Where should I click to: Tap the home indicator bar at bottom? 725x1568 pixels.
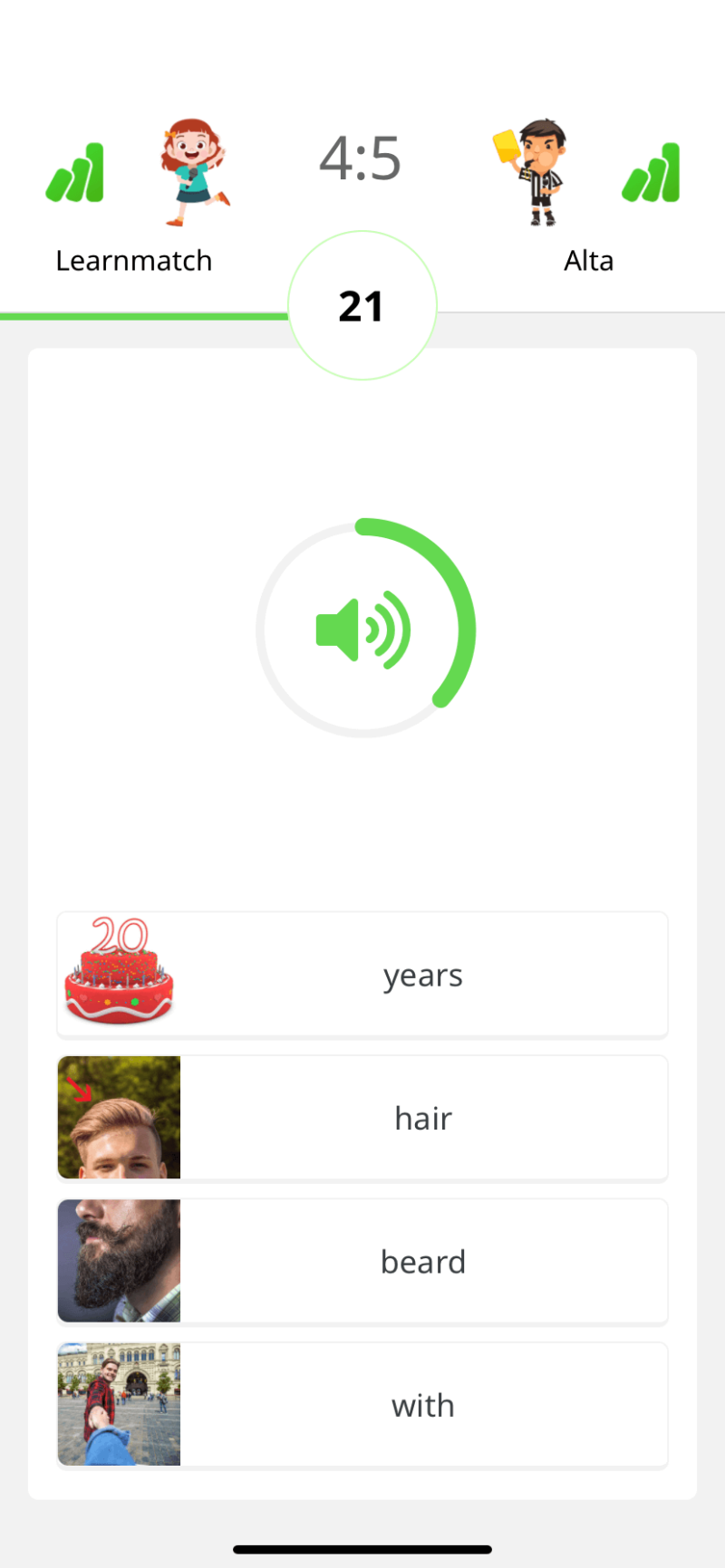click(362, 1543)
